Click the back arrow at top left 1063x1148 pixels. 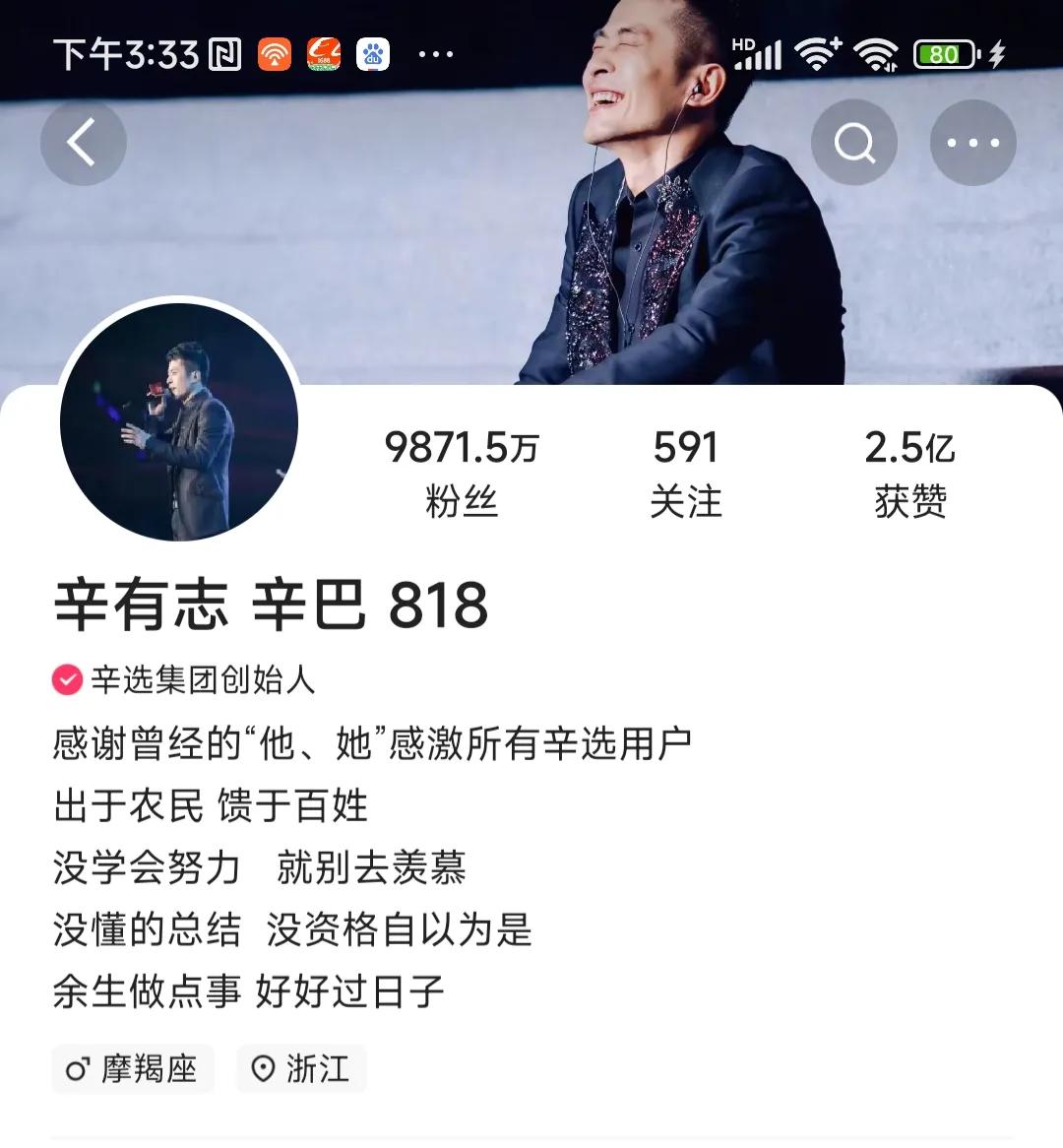pos(84,142)
